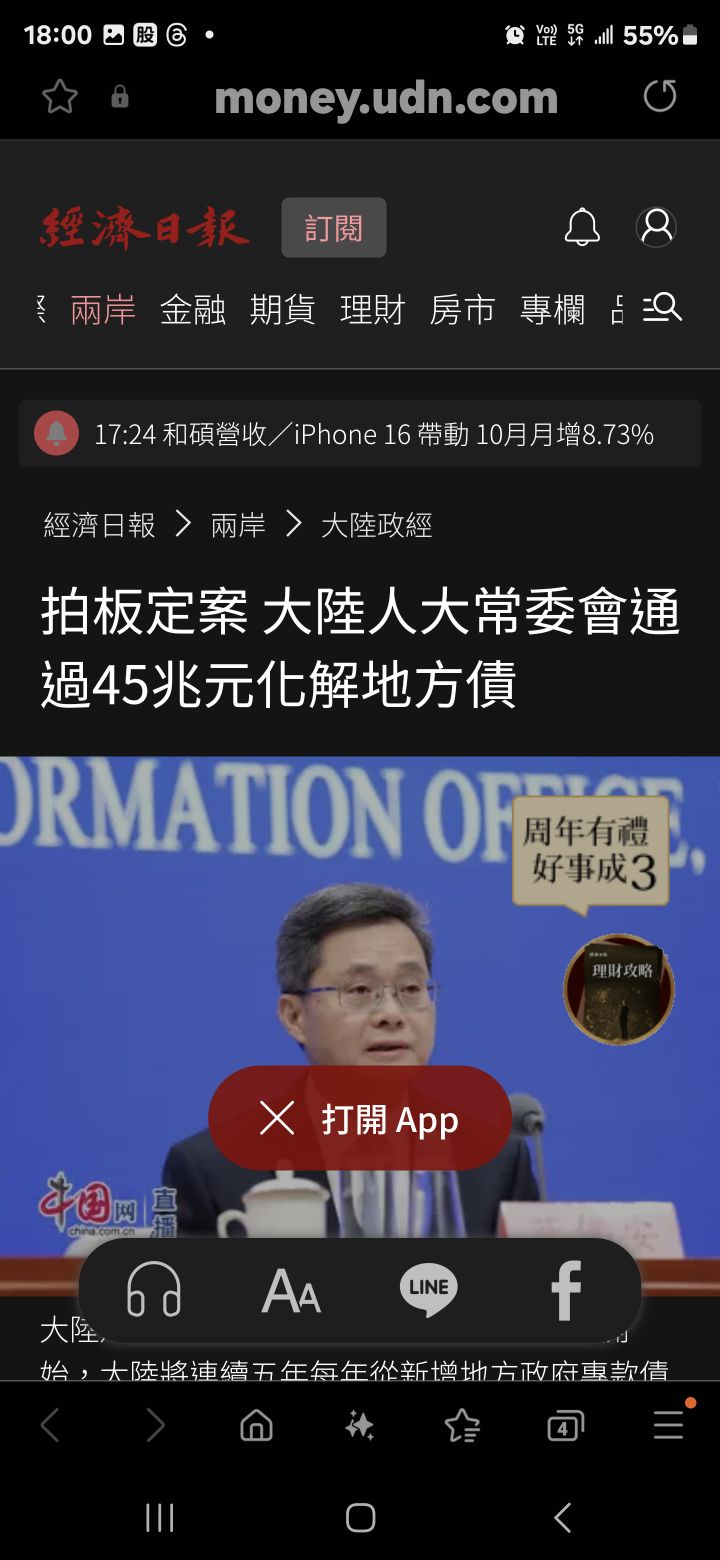Go to the 大陸政經 breadcrumb link
Viewport: 720px width, 1560px height.
[376, 525]
